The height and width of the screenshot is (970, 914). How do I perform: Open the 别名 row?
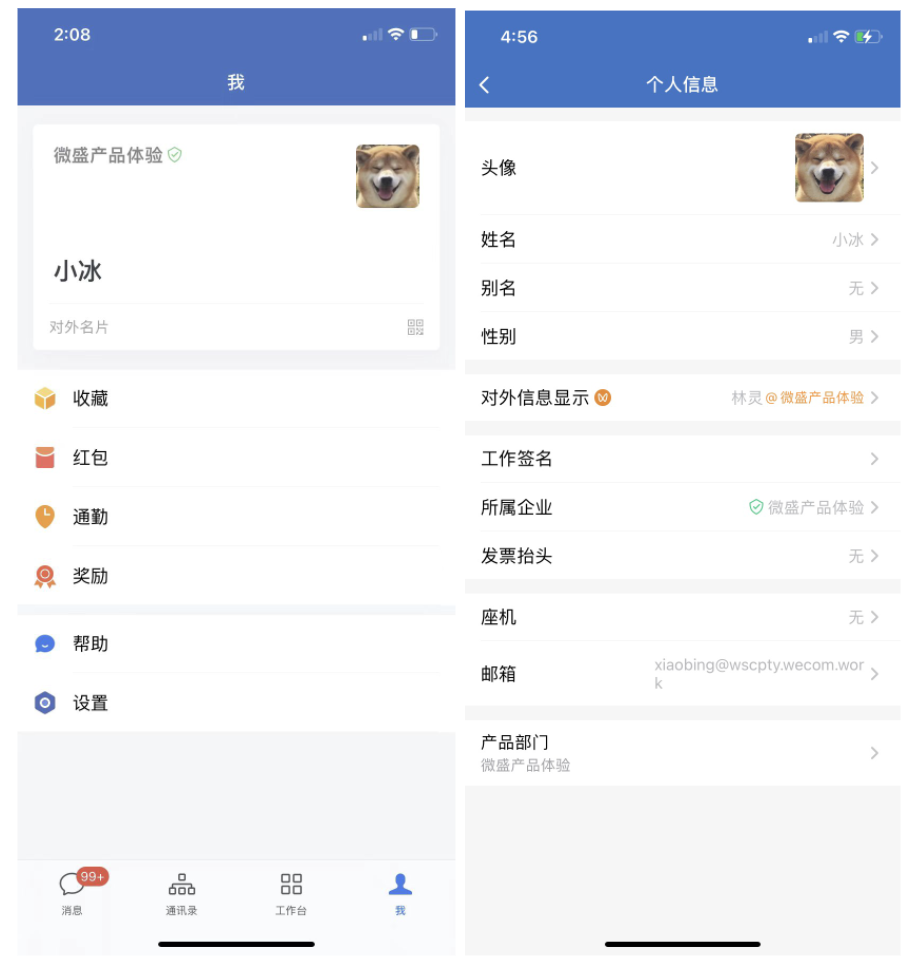[x=682, y=288]
